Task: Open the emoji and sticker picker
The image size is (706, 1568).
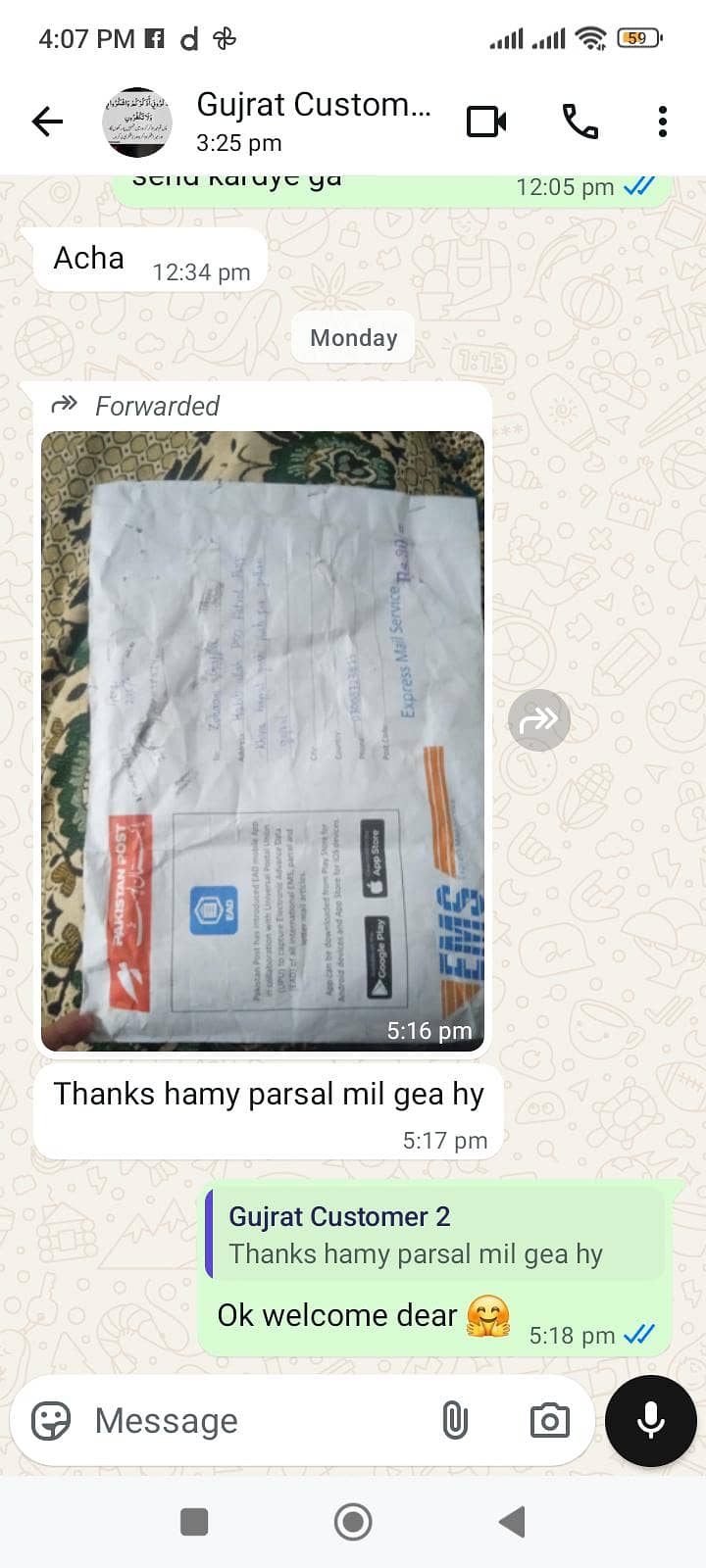Action: [x=51, y=1420]
